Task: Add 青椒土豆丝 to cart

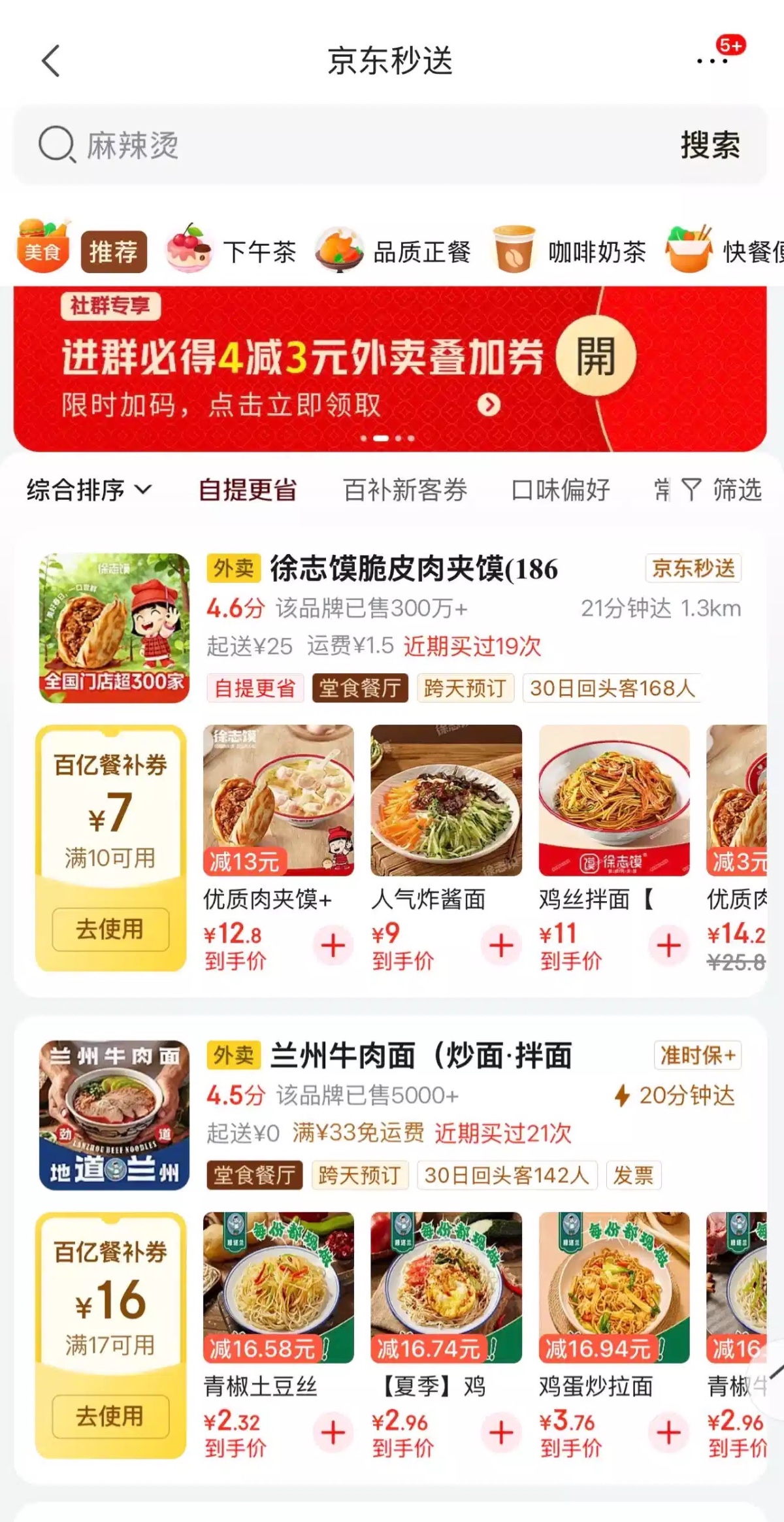Action: pyautogui.click(x=333, y=1432)
